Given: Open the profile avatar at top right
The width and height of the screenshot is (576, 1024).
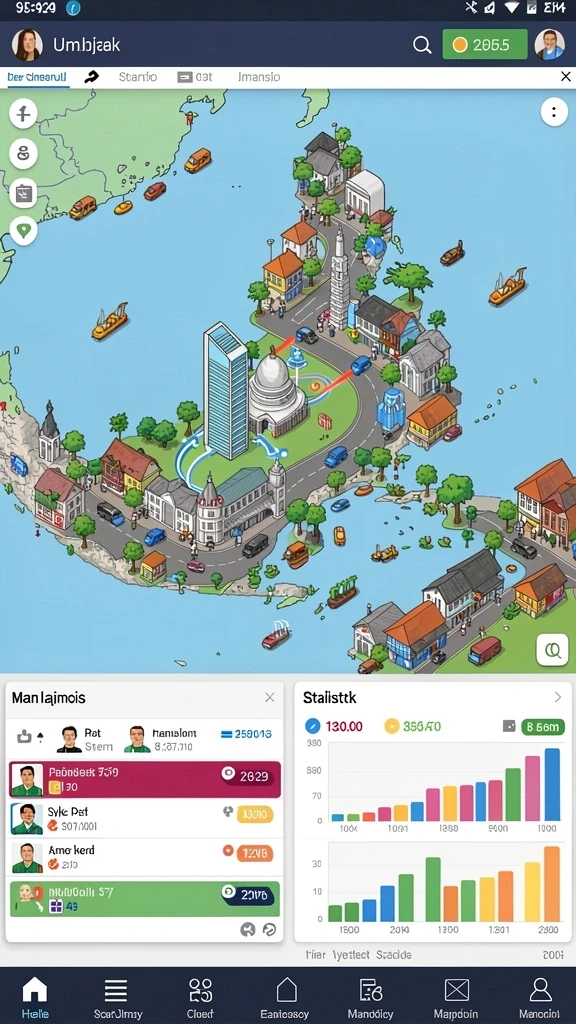Looking at the screenshot, I should point(549,44).
